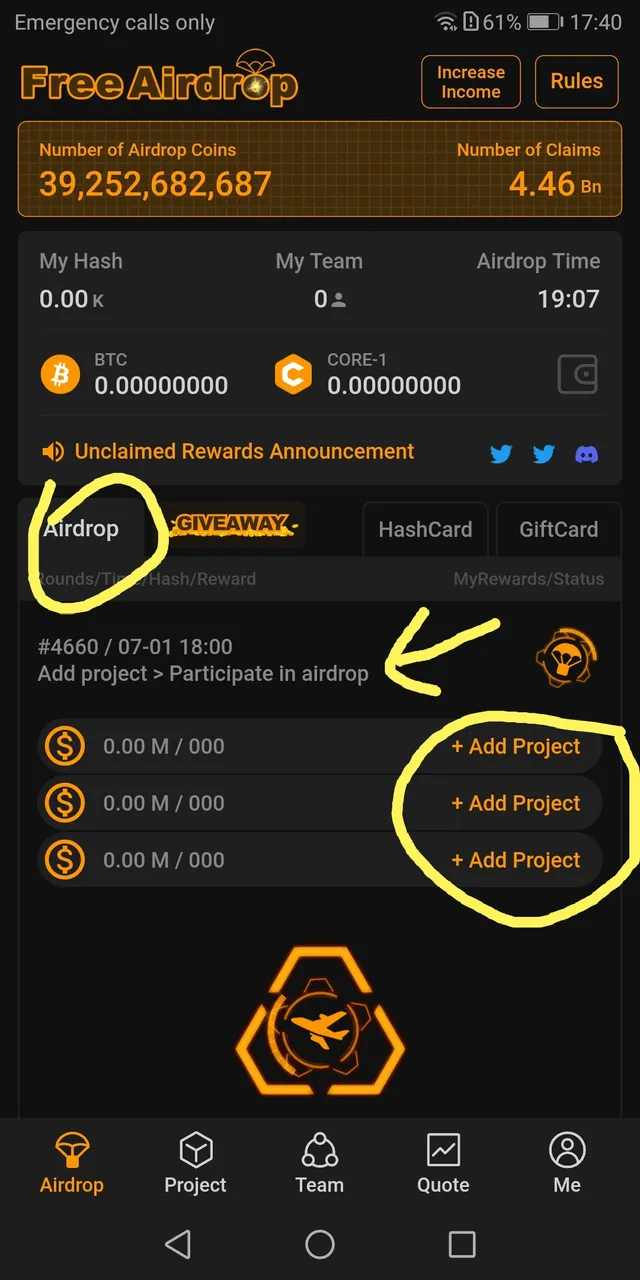Go to the system home screen

pos(320,1244)
